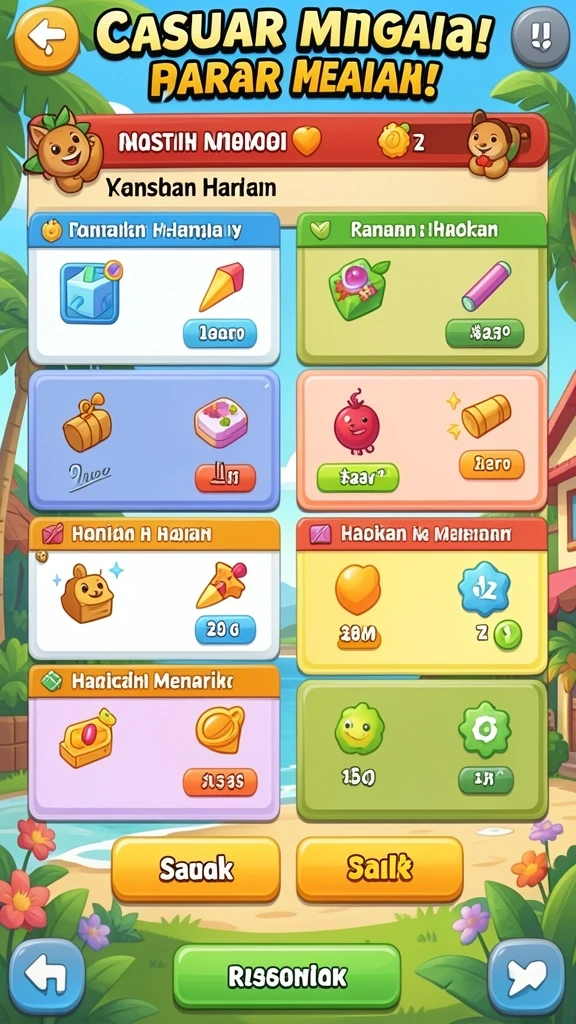576x1024 pixels.
Task: Tap the green button under the red fruit
Action: 357,477
